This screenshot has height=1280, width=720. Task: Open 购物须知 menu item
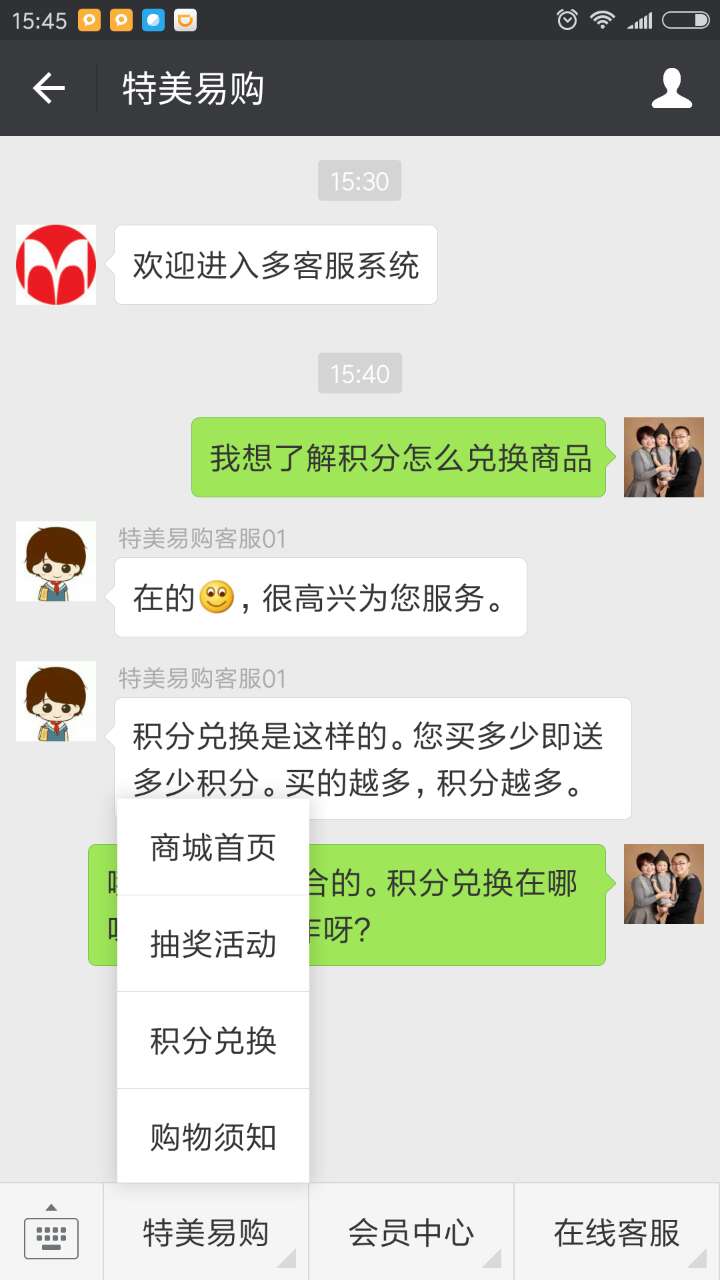click(213, 1137)
